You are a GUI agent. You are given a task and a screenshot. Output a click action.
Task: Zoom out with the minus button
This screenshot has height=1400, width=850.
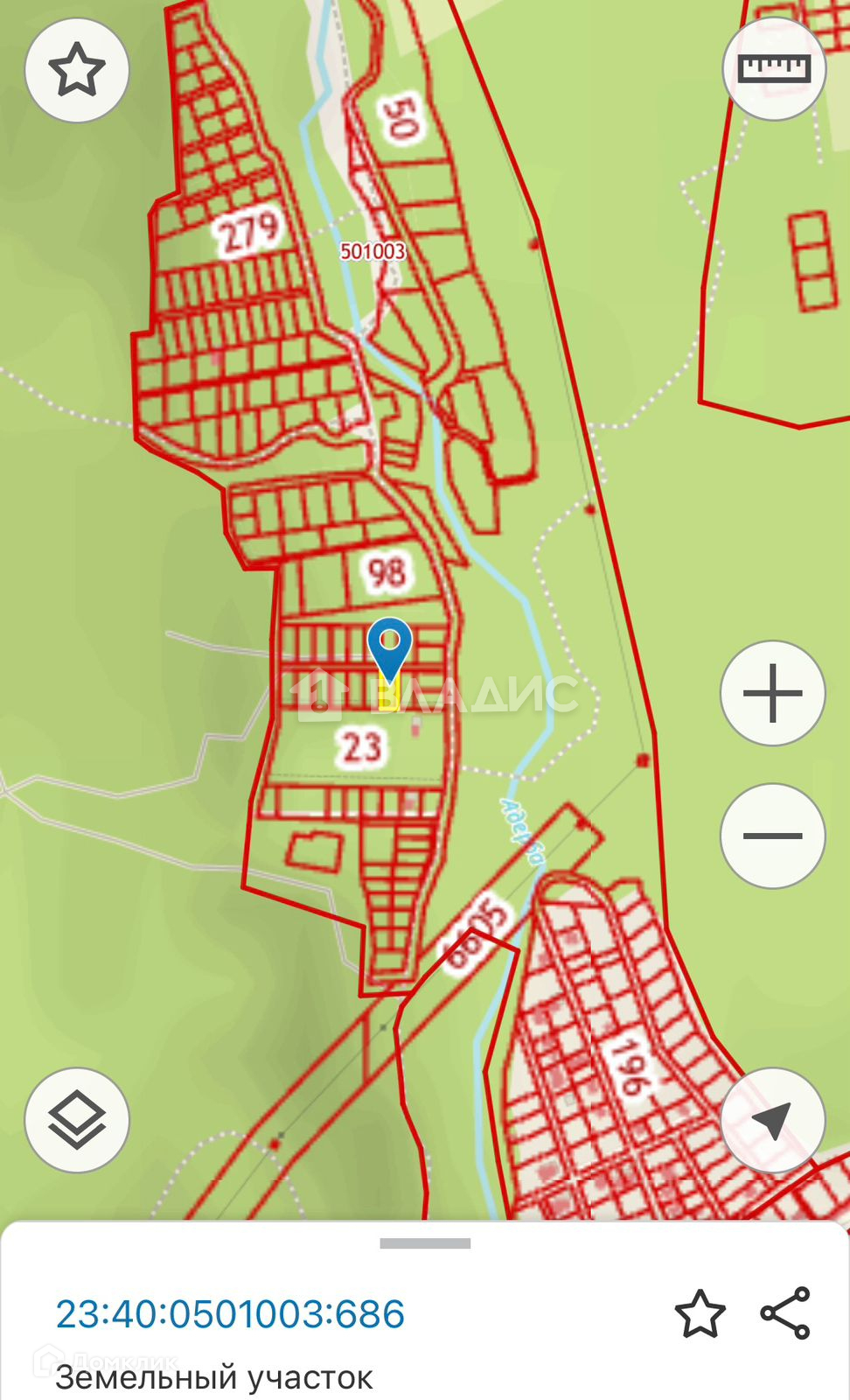point(772,836)
